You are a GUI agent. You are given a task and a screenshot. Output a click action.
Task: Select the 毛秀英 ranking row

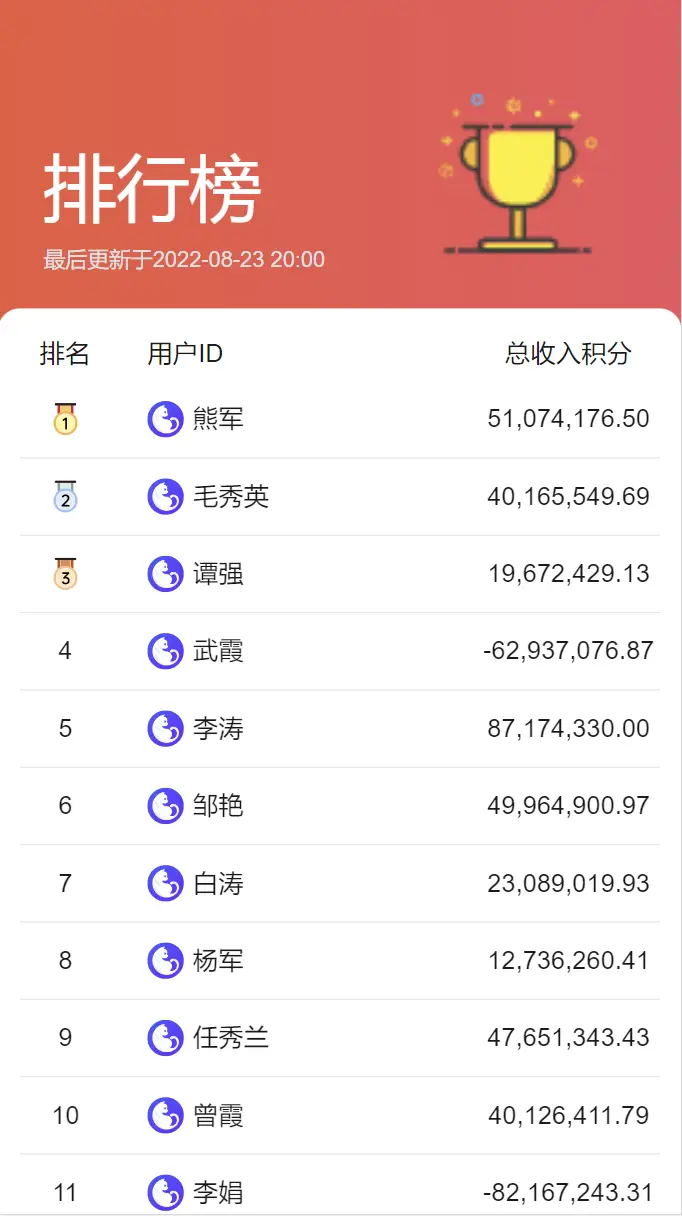340,497
